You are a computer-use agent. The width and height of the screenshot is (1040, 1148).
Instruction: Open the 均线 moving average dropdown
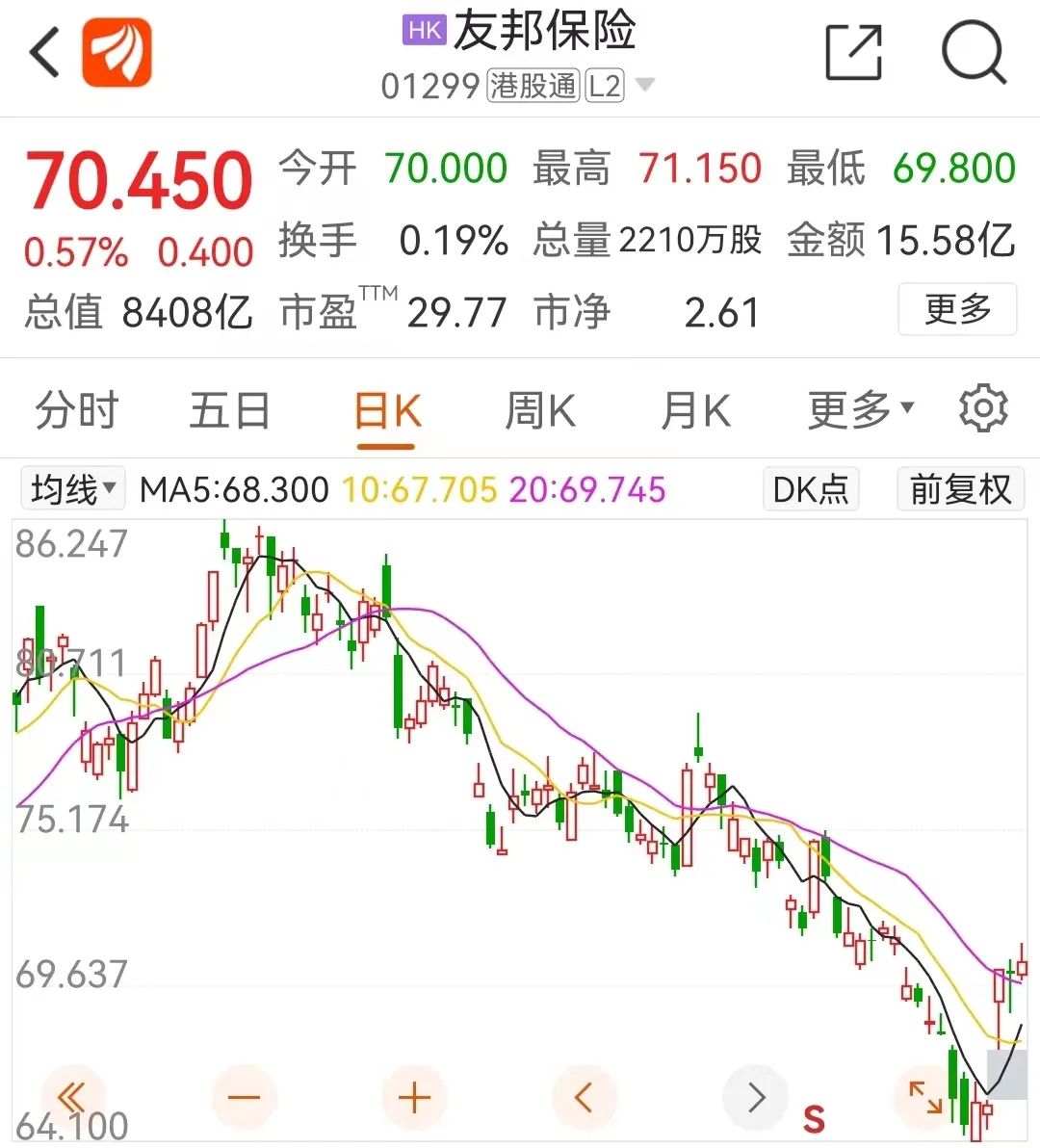(x=72, y=488)
